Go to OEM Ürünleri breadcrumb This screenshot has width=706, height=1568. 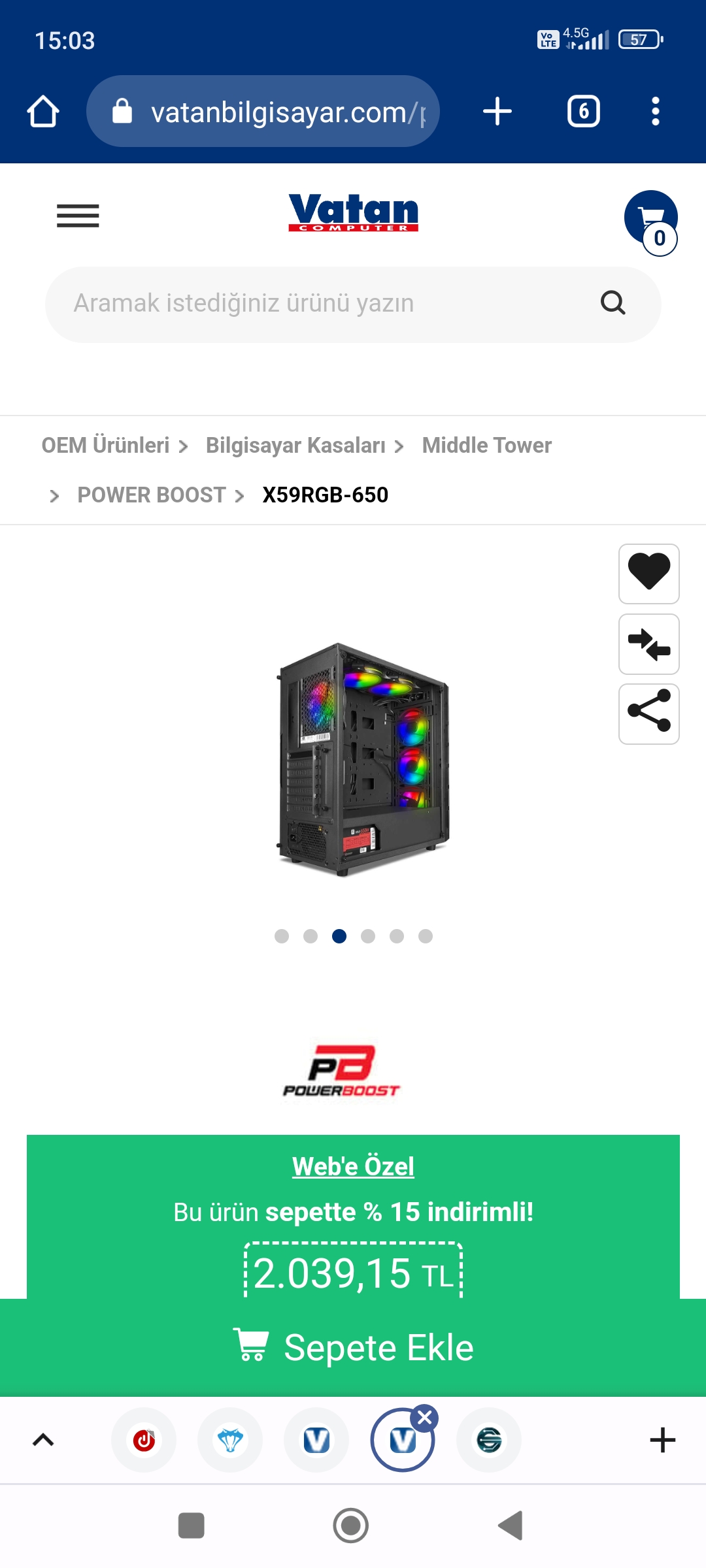[x=105, y=446]
